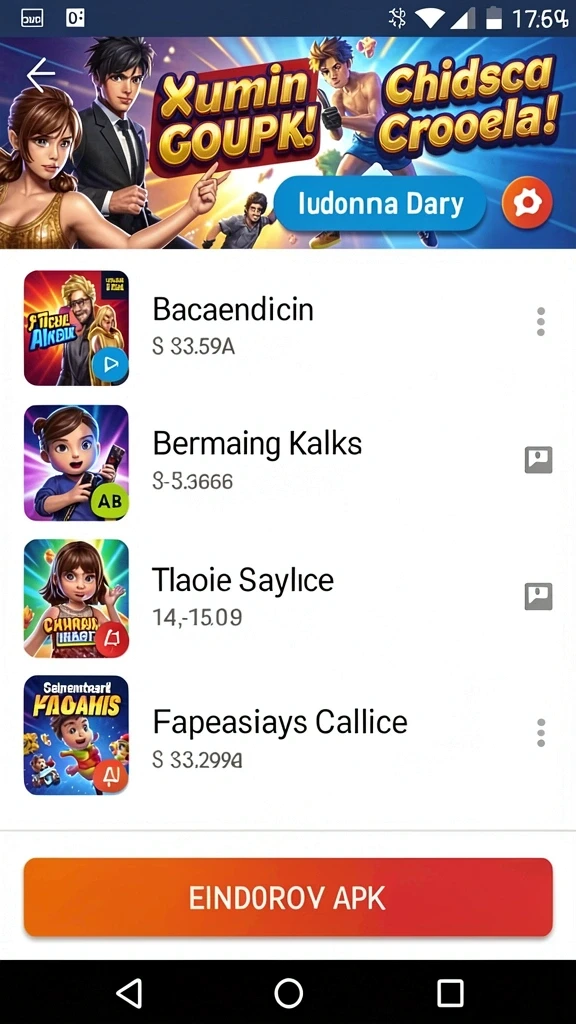This screenshot has width=576, height=1024.
Task: Open Fapeasiays Callice
Action: (x=288, y=735)
